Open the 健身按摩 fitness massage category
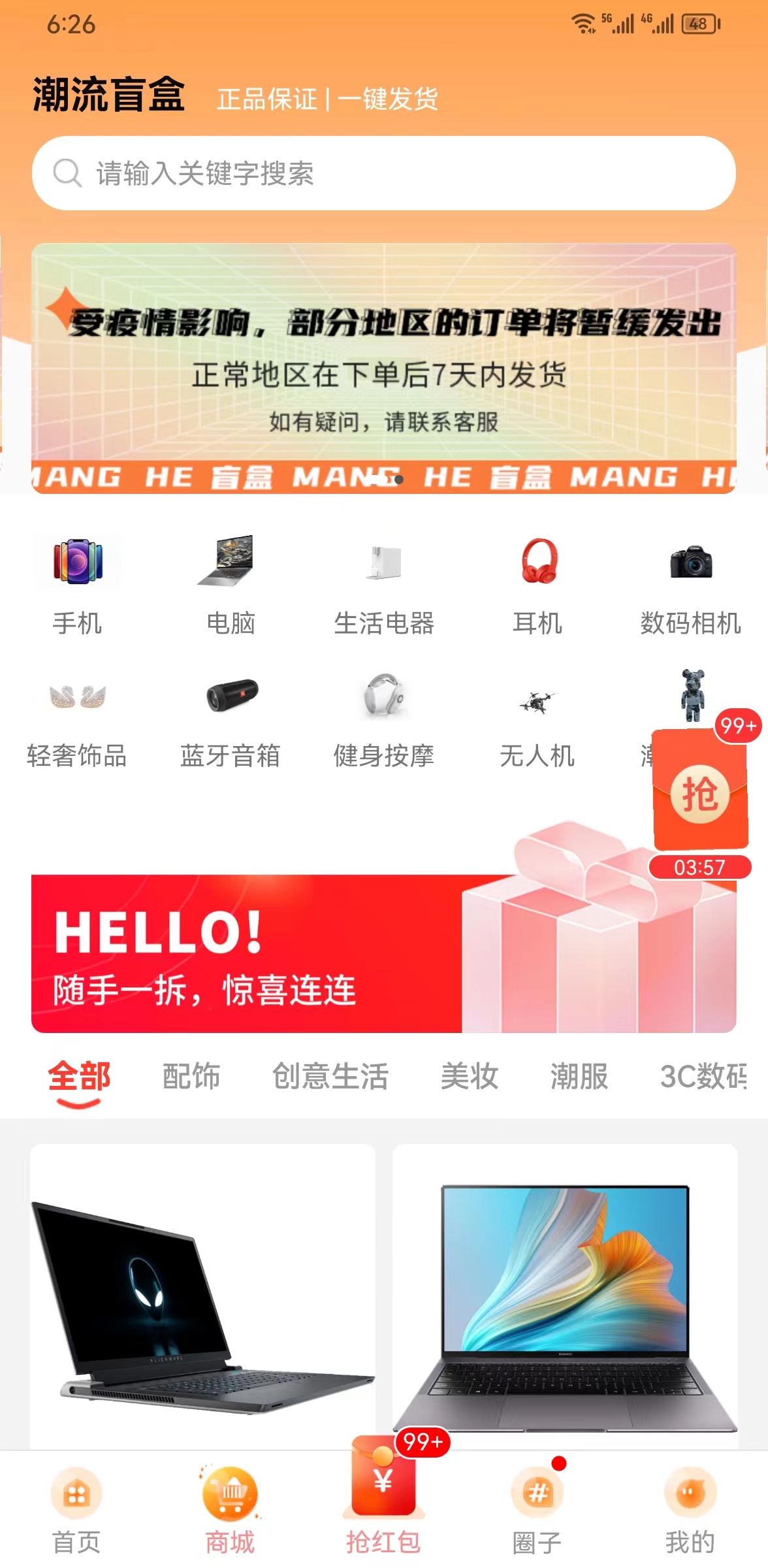Image resolution: width=768 pixels, height=1568 pixels. [x=384, y=722]
